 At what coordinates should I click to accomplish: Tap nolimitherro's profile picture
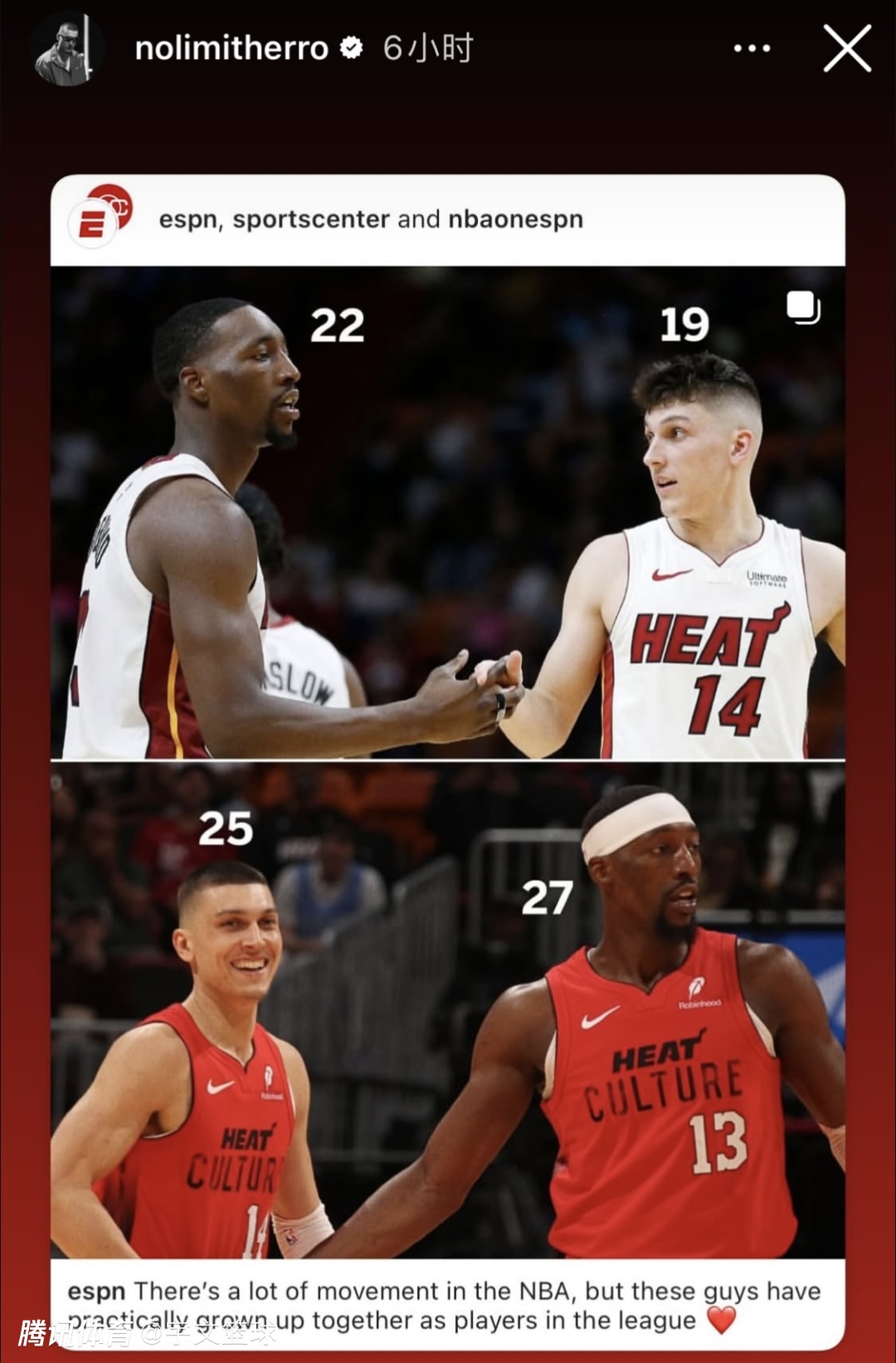pyautogui.click(x=68, y=49)
